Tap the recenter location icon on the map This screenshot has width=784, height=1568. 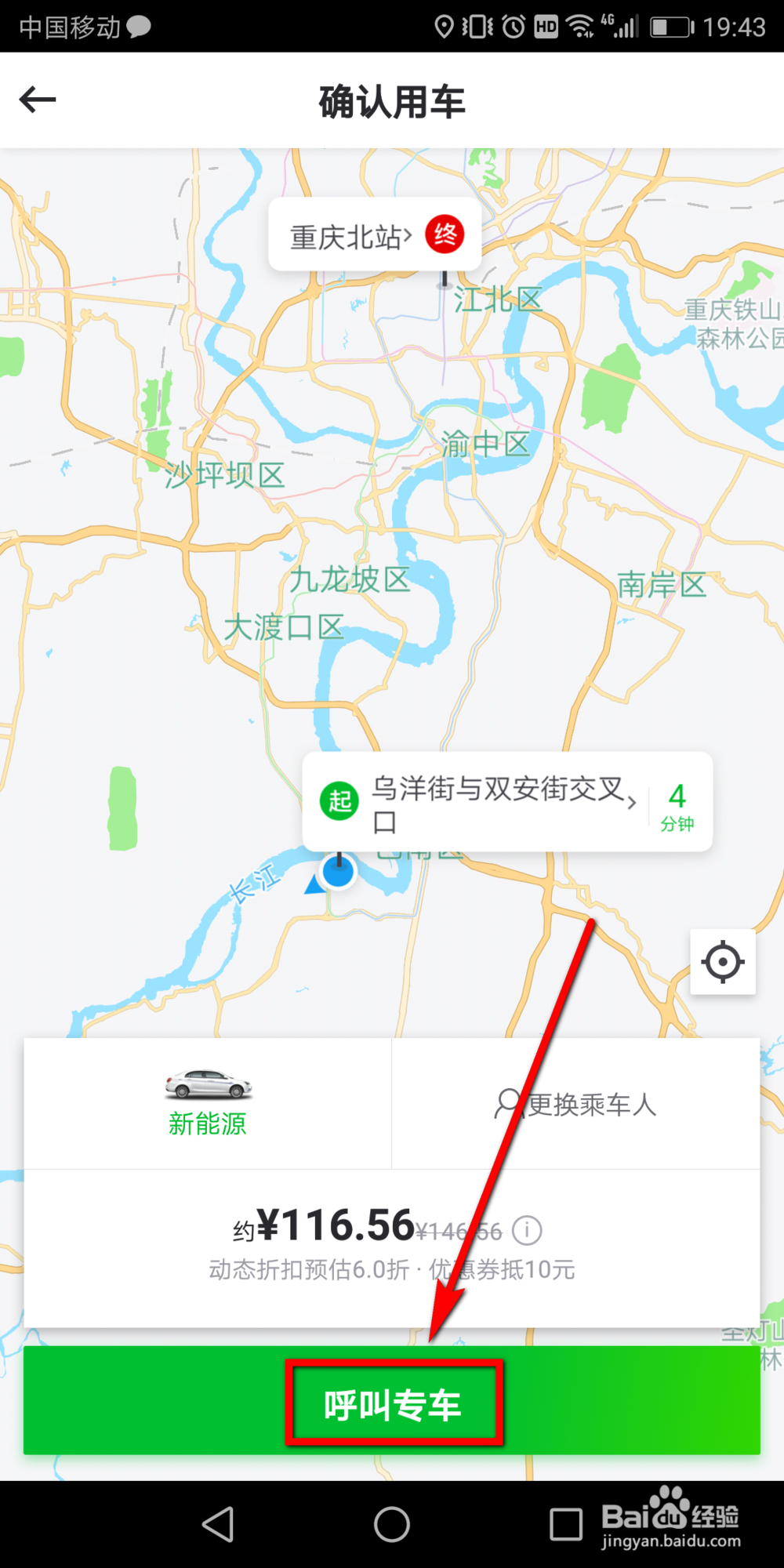(722, 963)
